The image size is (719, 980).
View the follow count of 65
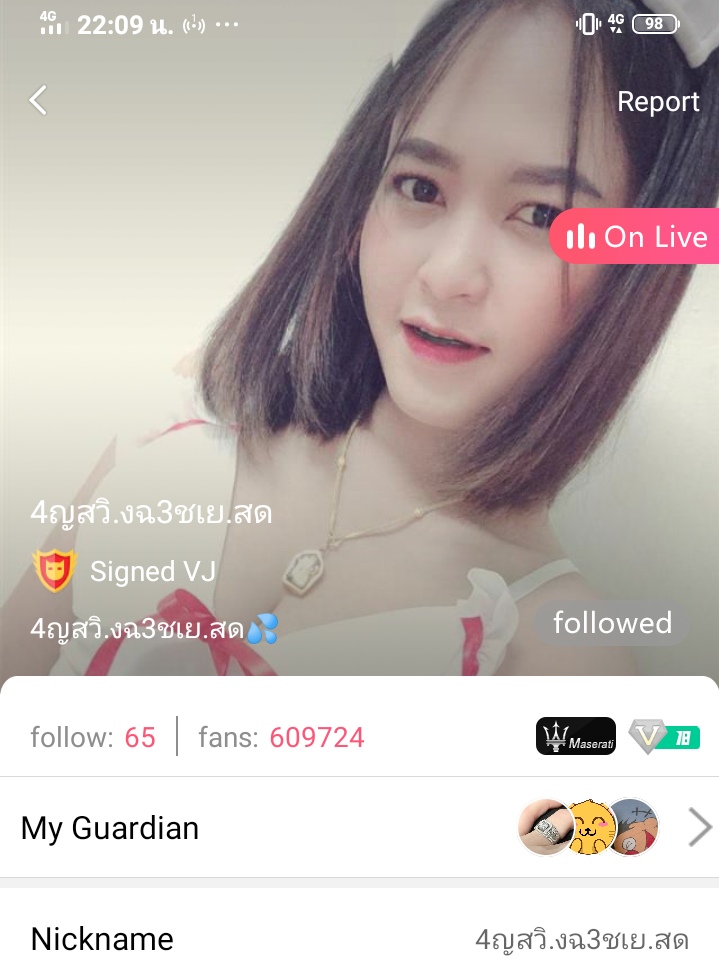[93, 738]
